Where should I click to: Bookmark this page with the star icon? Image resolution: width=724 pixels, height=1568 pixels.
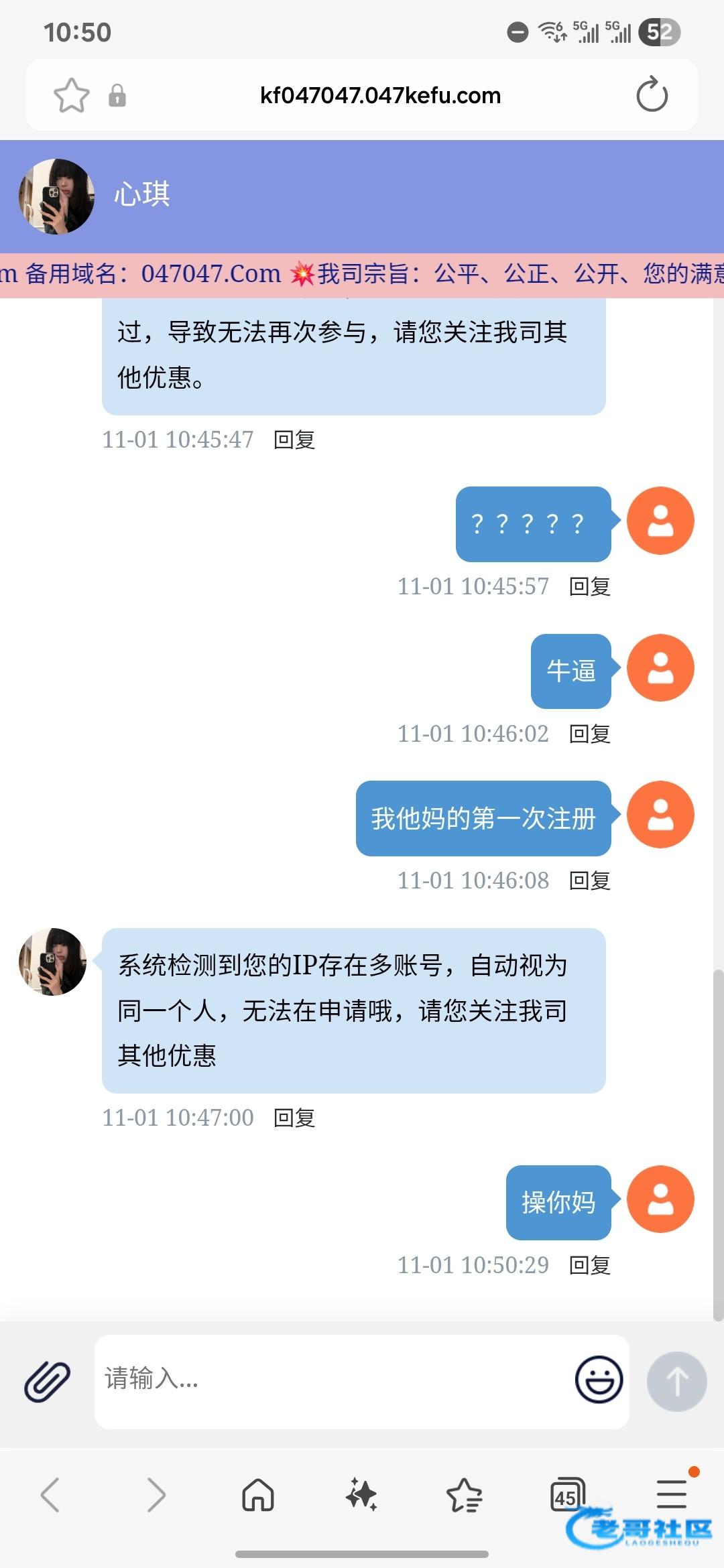click(x=71, y=95)
